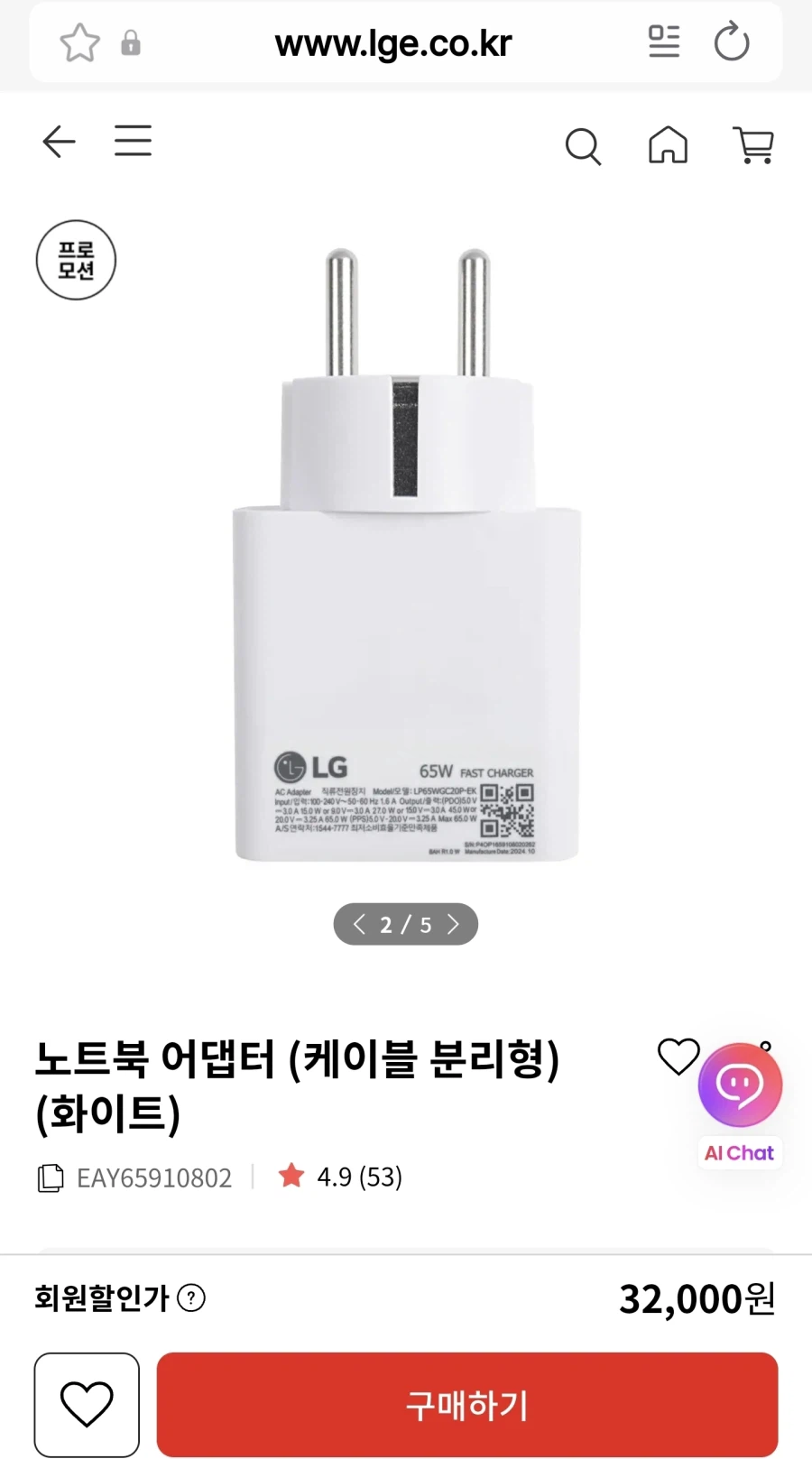Tap the back arrow icon
This screenshot has width=812, height=1459.
[58, 141]
